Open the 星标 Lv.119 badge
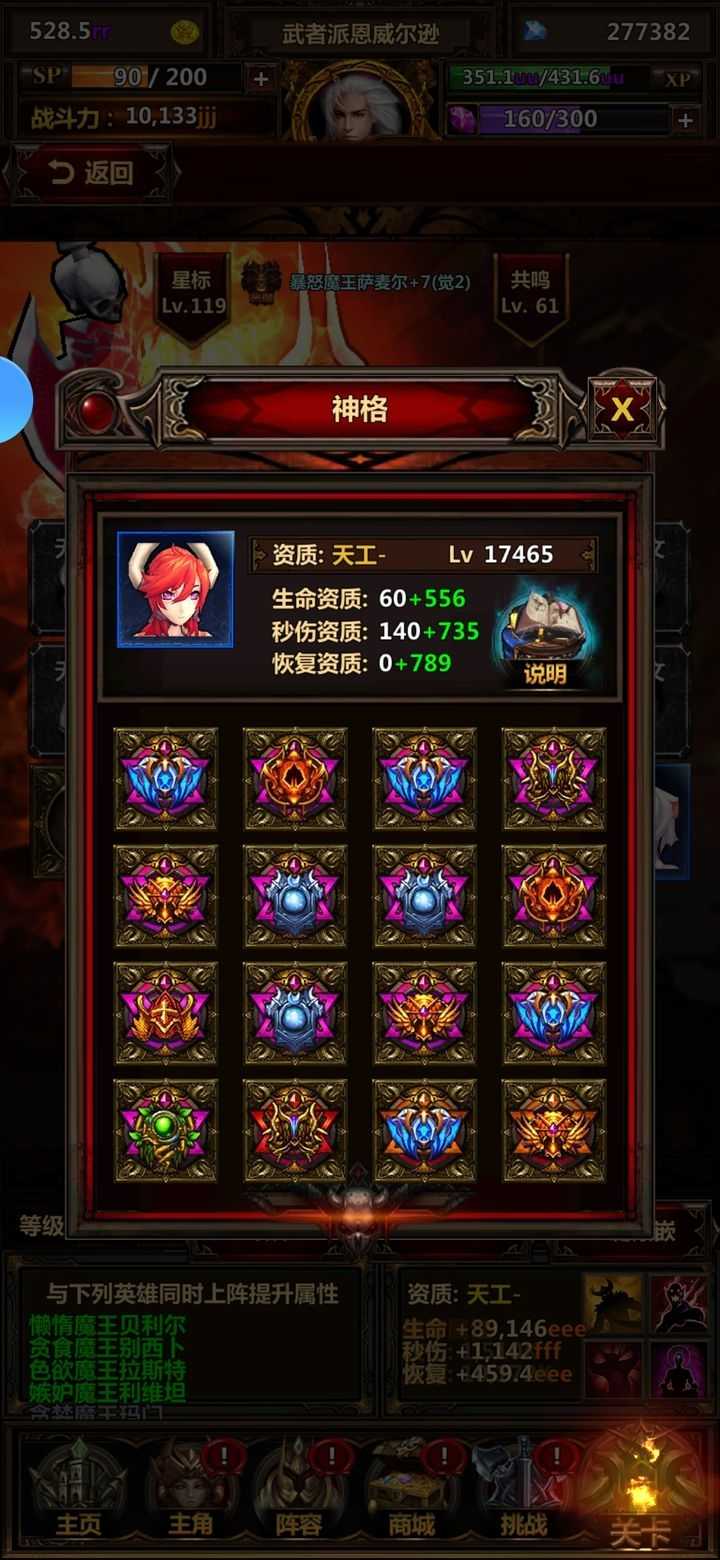The image size is (720, 1560). coord(193,292)
